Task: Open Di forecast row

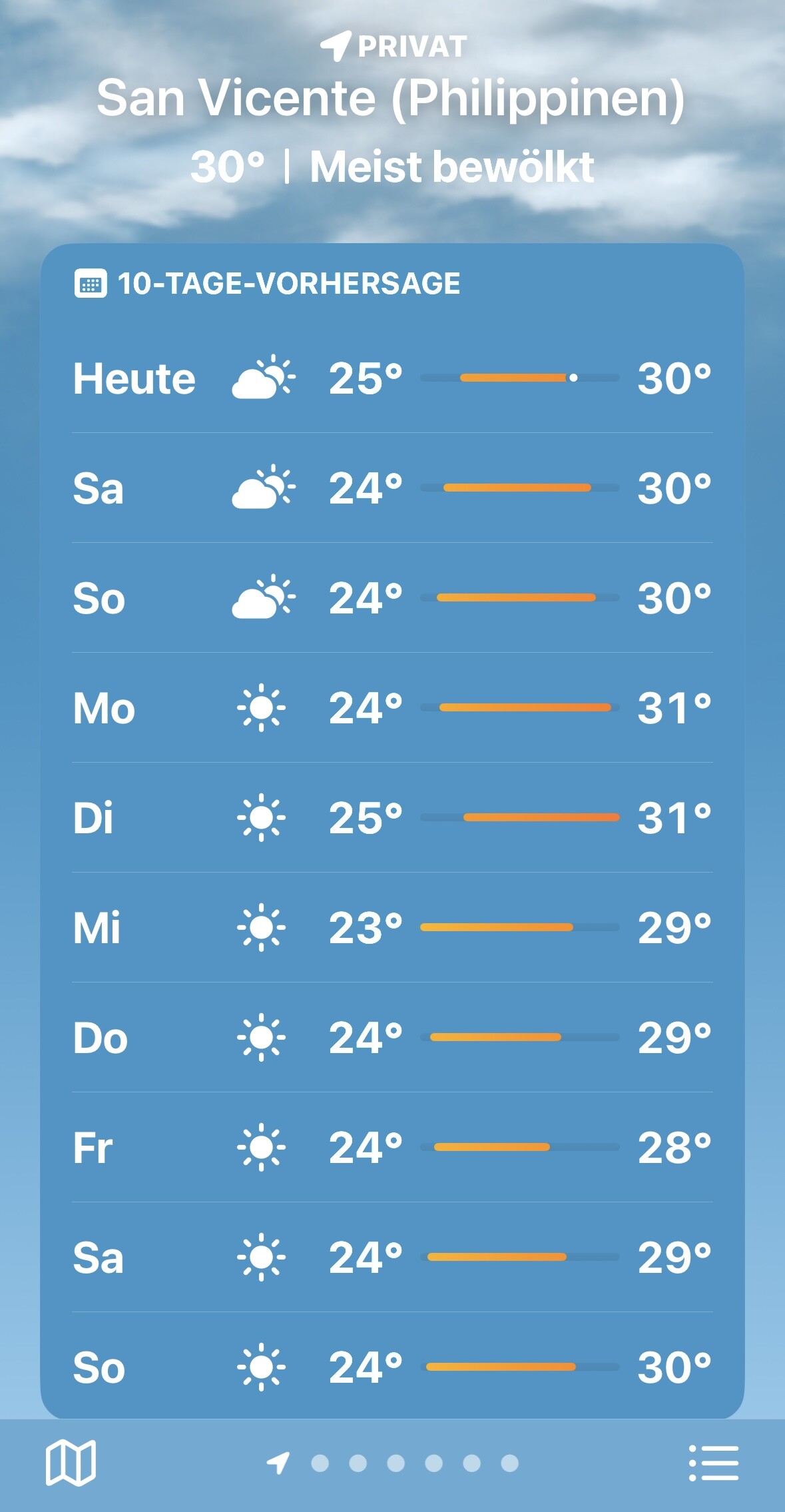Action: [392, 817]
